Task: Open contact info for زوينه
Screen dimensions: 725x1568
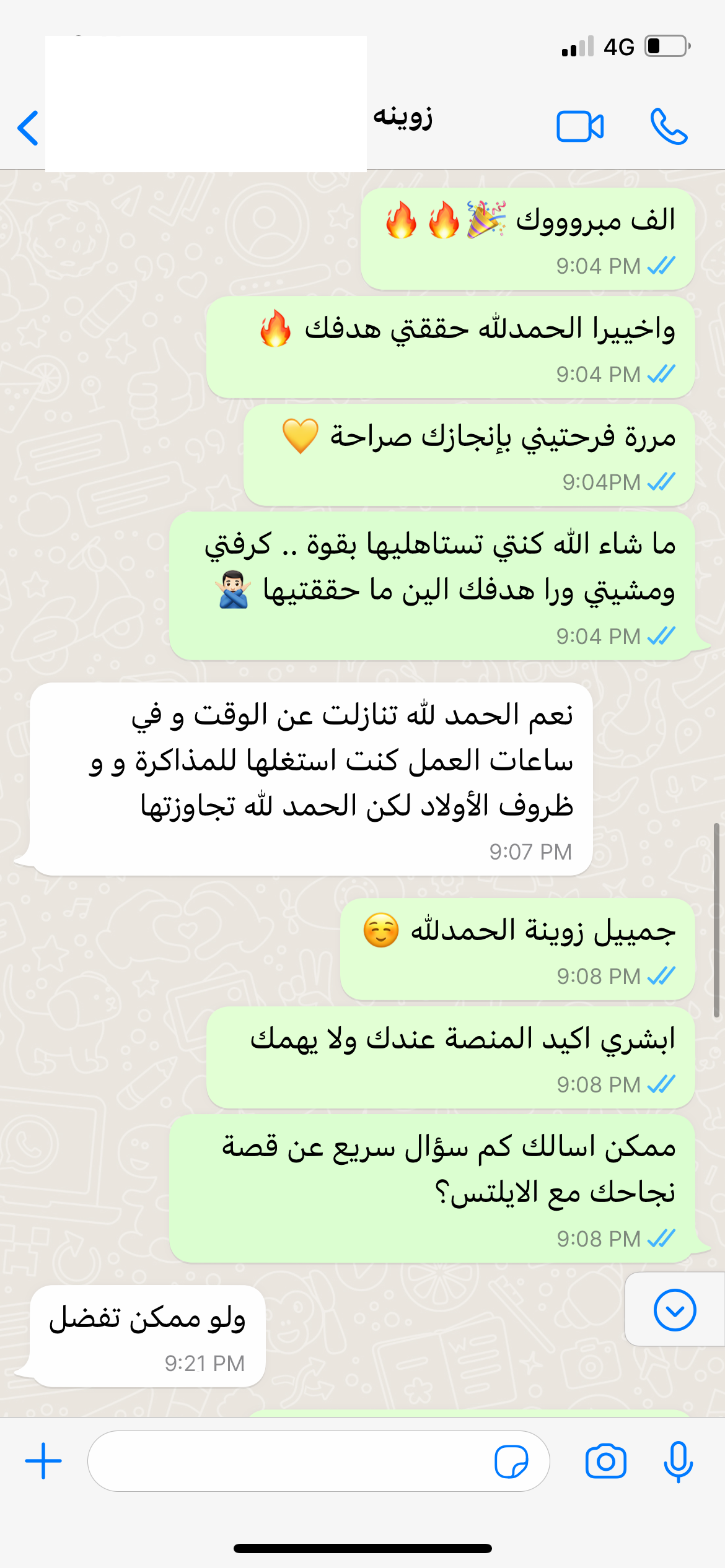Action: coord(403,118)
